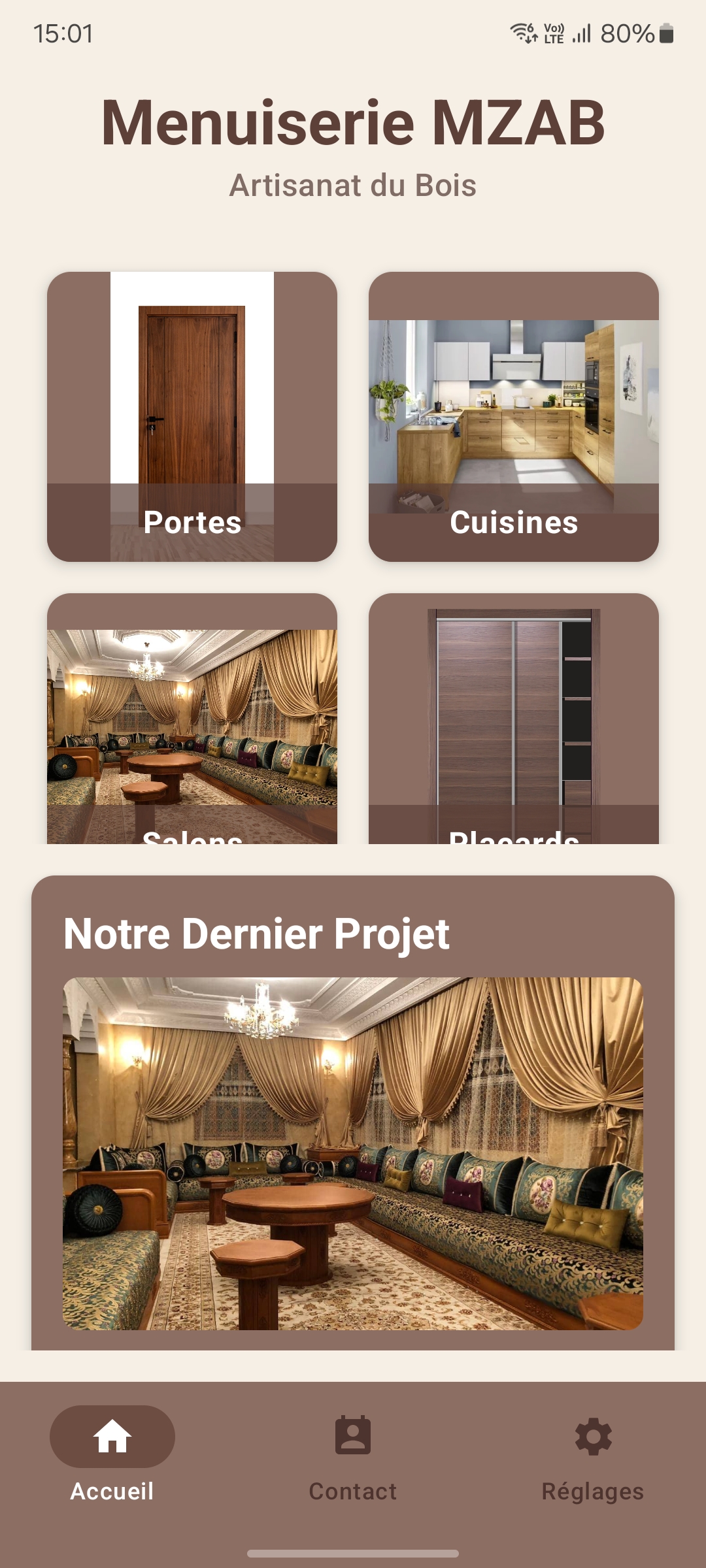Tap the battery indicator icon
The image size is (706, 1568).
coord(665,31)
